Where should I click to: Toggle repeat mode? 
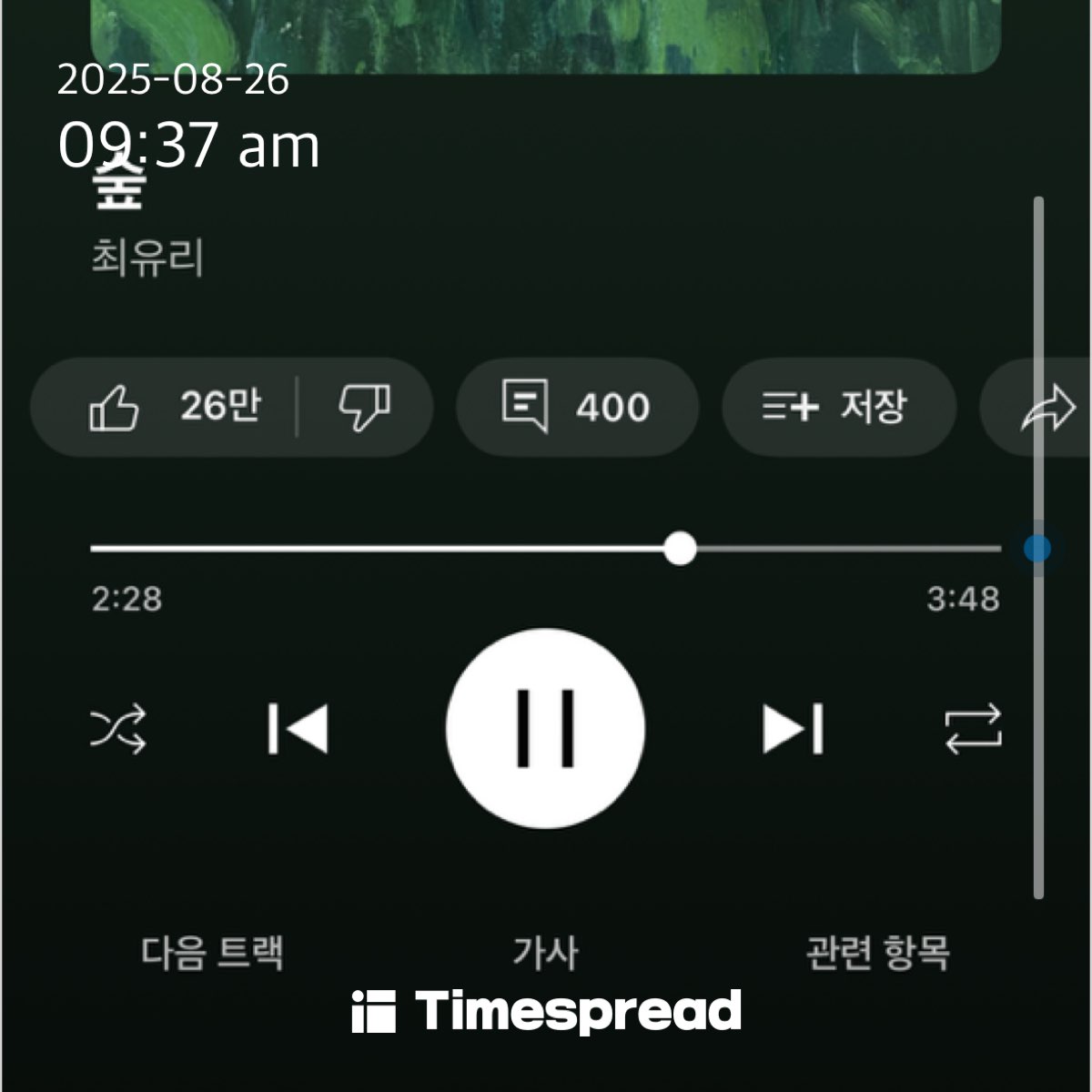tap(973, 729)
